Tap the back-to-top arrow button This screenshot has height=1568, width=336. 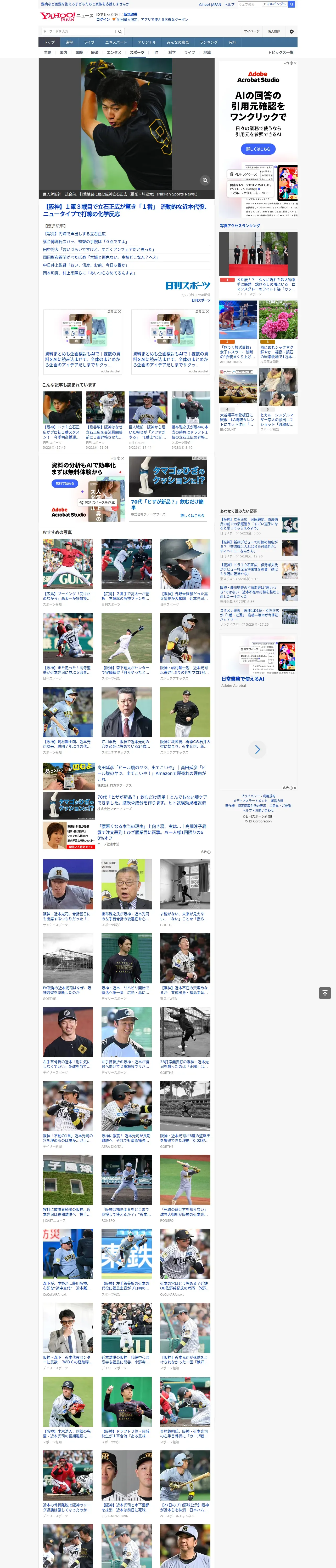click(325, 993)
